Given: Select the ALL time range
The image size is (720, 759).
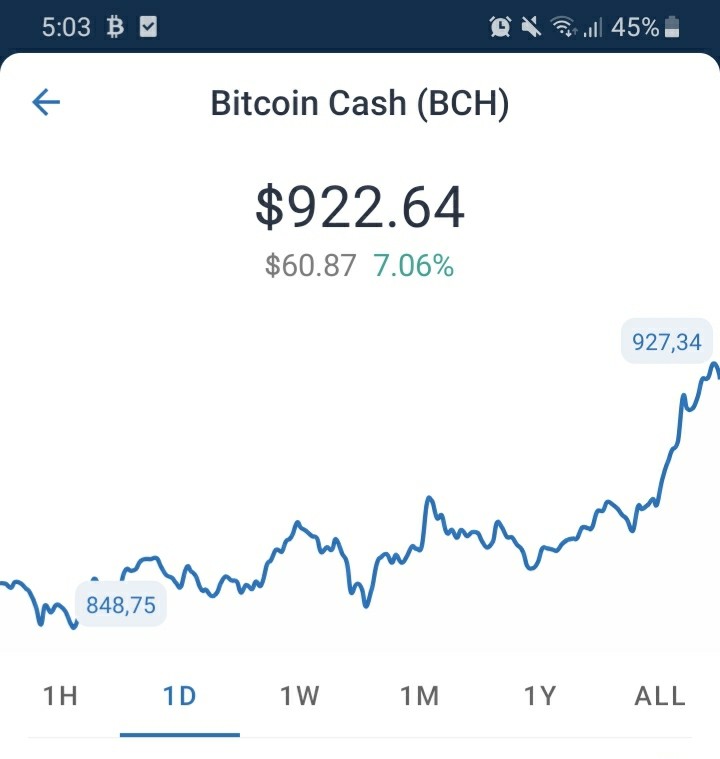Looking at the screenshot, I should (660, 696).
